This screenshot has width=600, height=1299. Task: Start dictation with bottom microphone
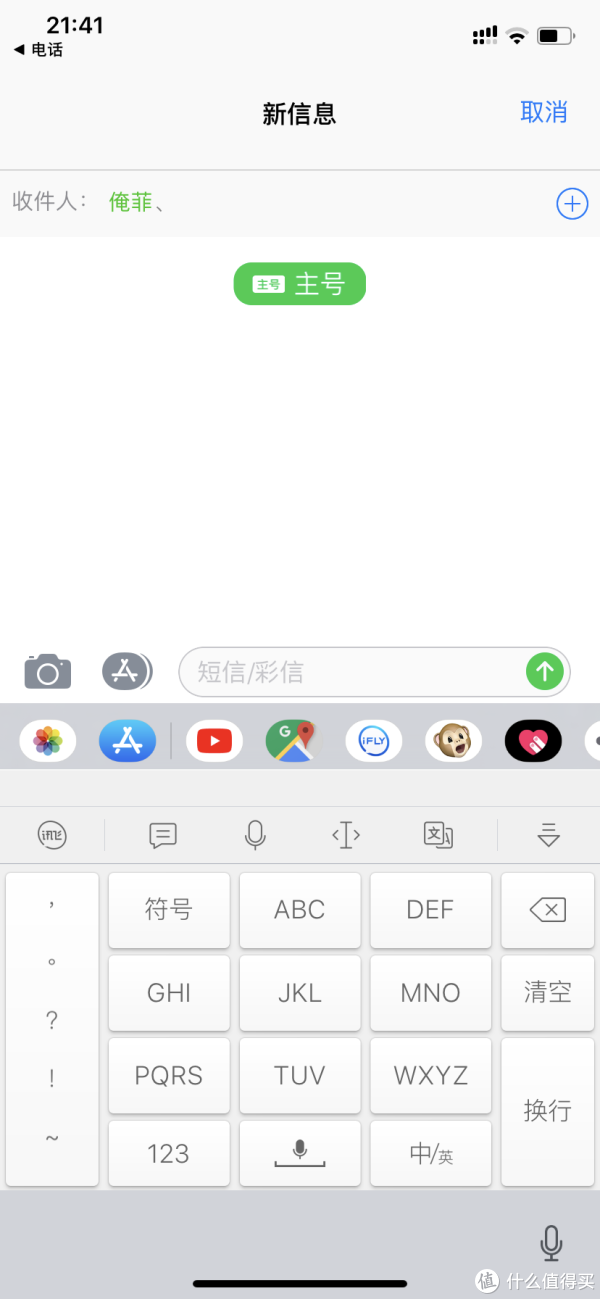point(550,1243)
